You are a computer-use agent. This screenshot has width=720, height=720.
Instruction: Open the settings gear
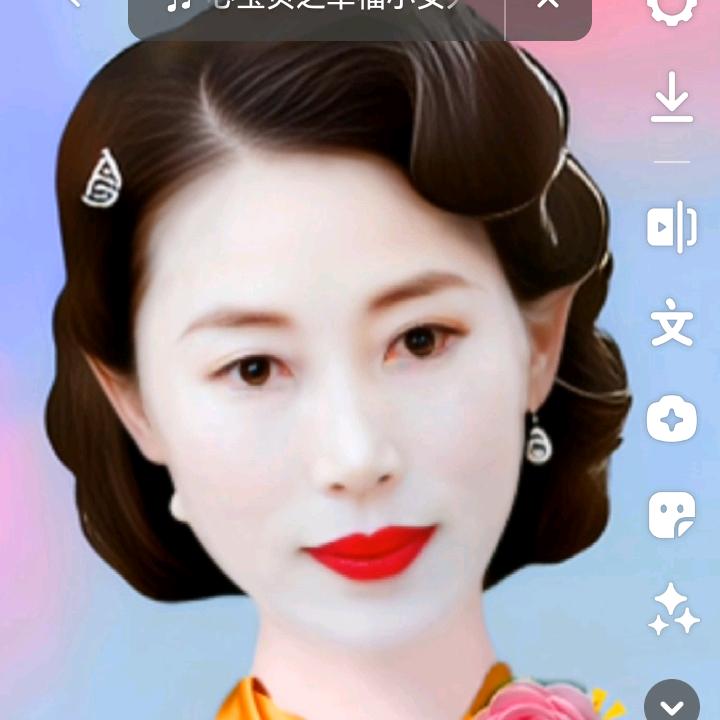point(671,8)
